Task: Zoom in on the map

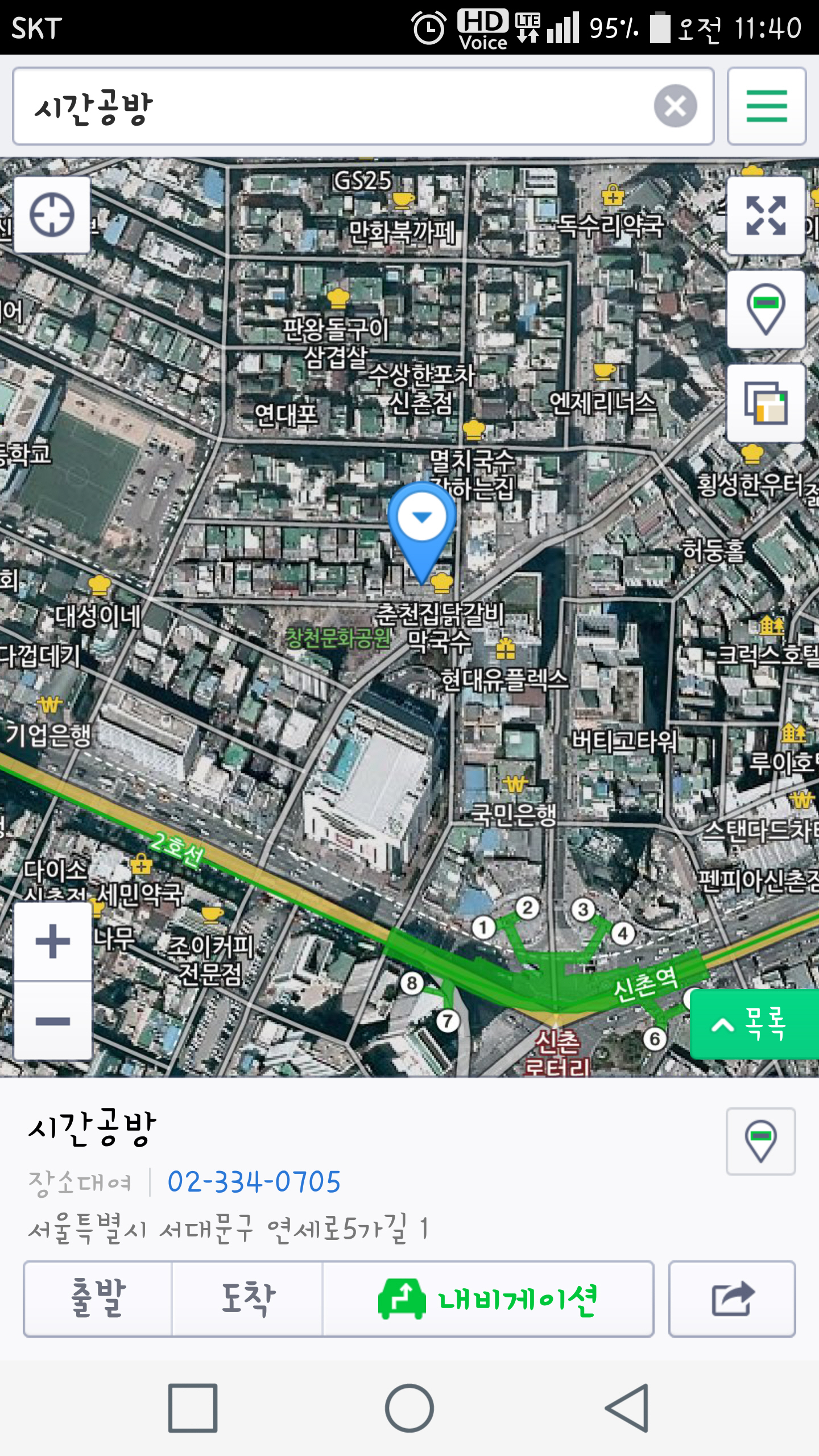Action: (x=52, y=941)
